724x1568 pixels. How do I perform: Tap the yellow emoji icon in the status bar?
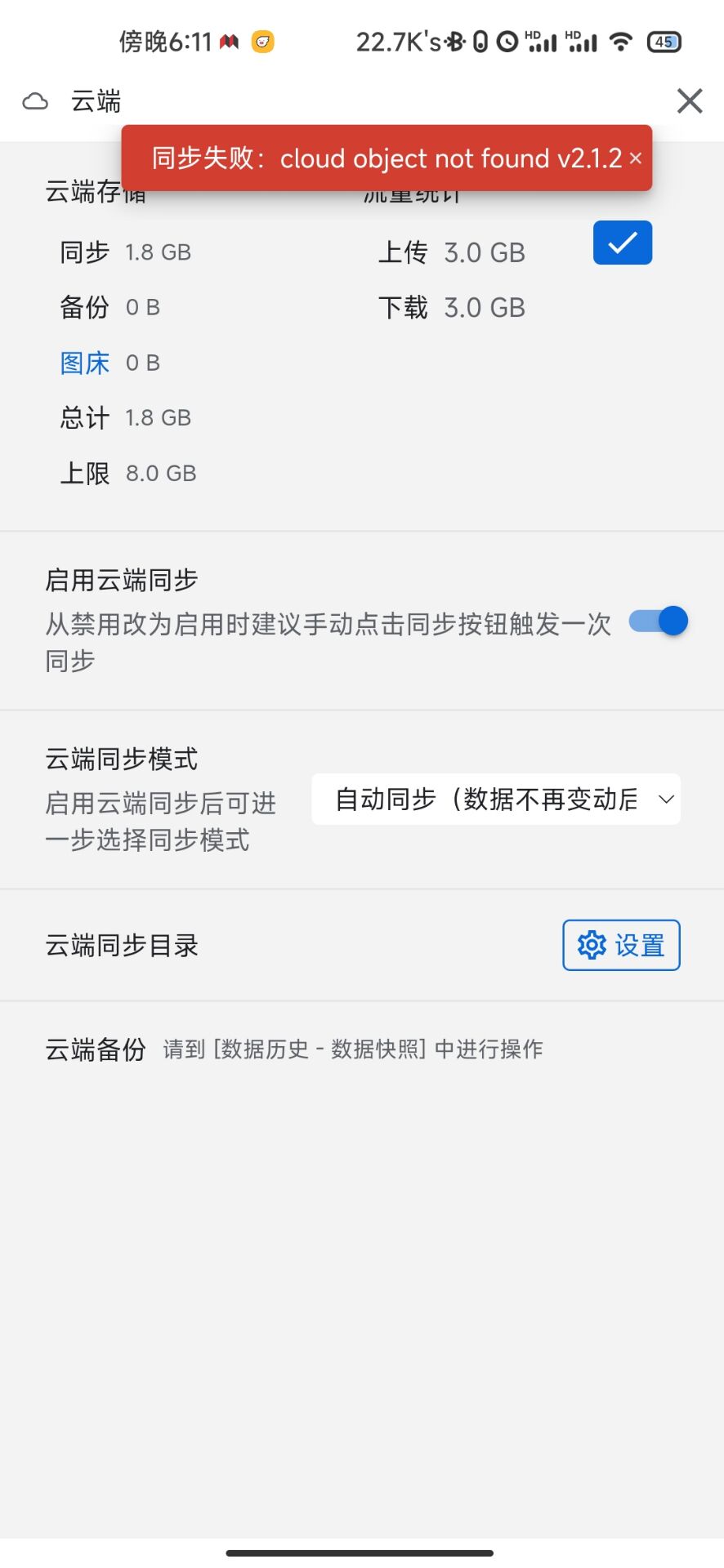[x=262, y=41]
